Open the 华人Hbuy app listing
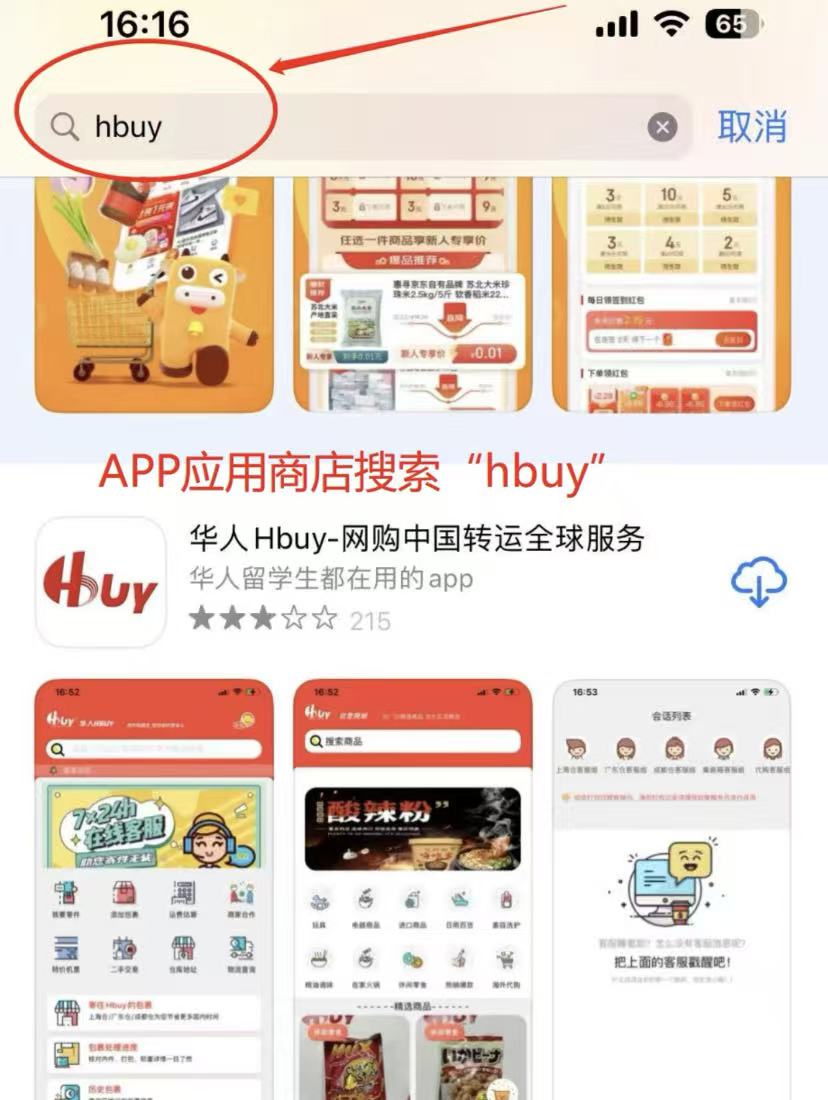This screenshot has height=1100, width=828. point(415,540)
